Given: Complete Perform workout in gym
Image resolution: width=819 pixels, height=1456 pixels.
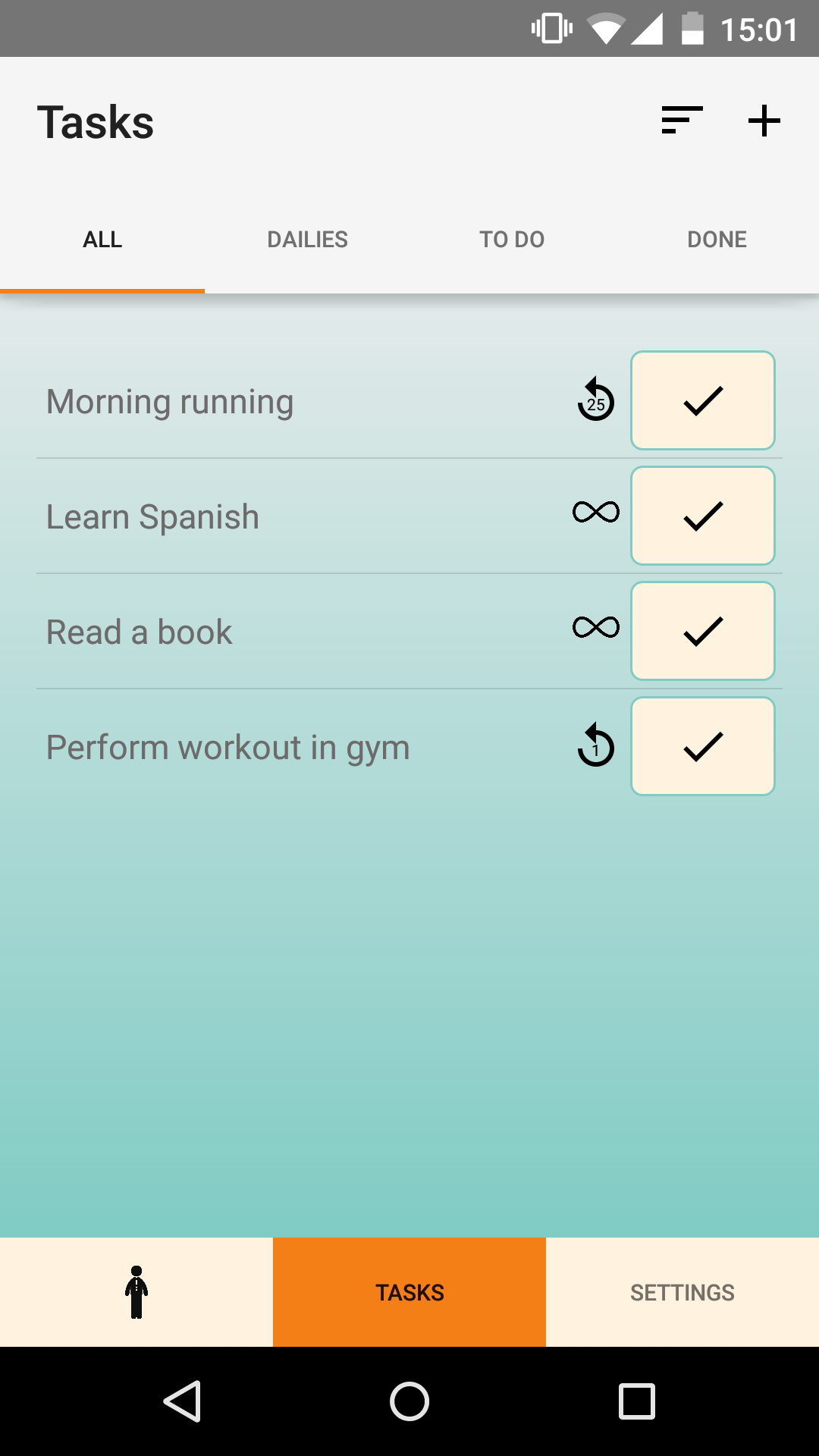Looking at the screenshot, I should click(703, 746).
